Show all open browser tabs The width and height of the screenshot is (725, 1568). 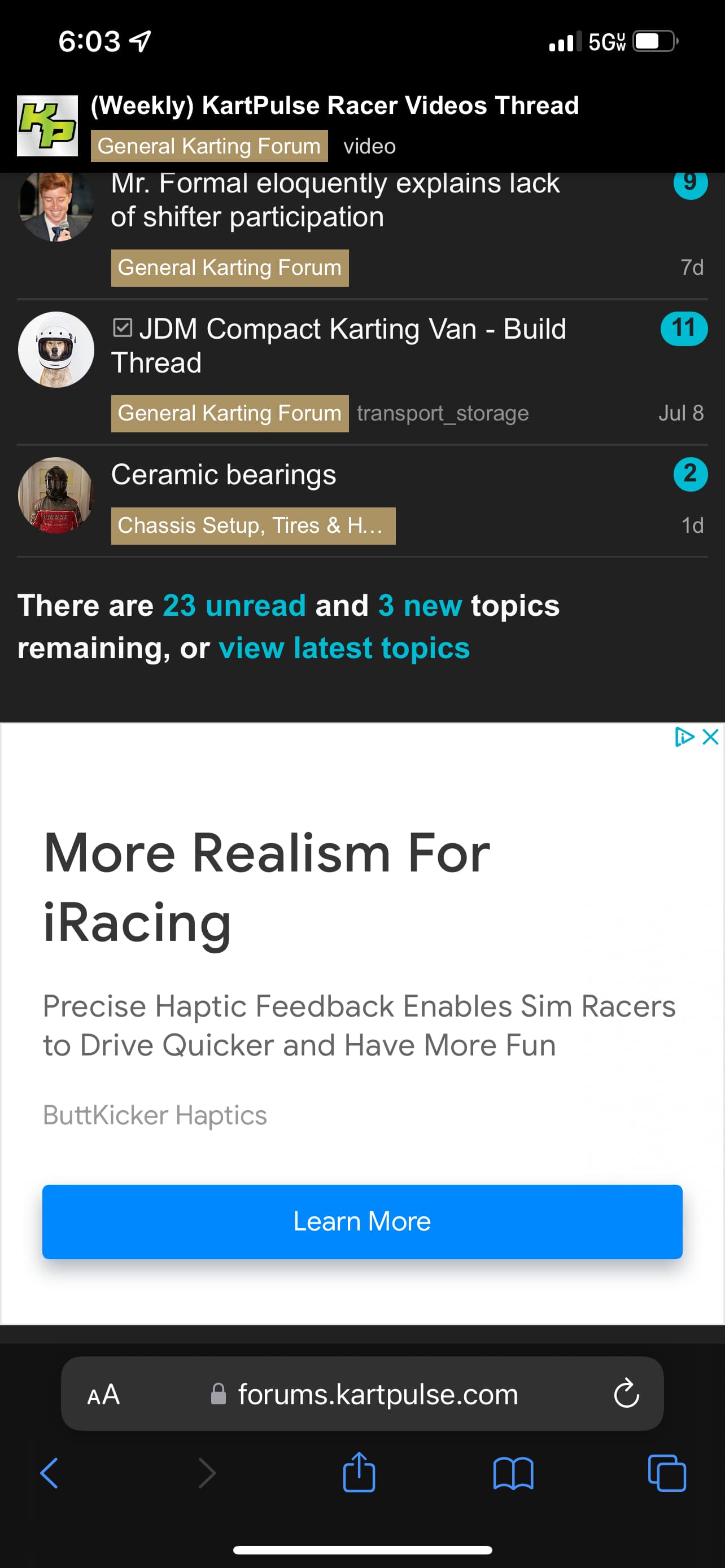[x=667, y=1473]
